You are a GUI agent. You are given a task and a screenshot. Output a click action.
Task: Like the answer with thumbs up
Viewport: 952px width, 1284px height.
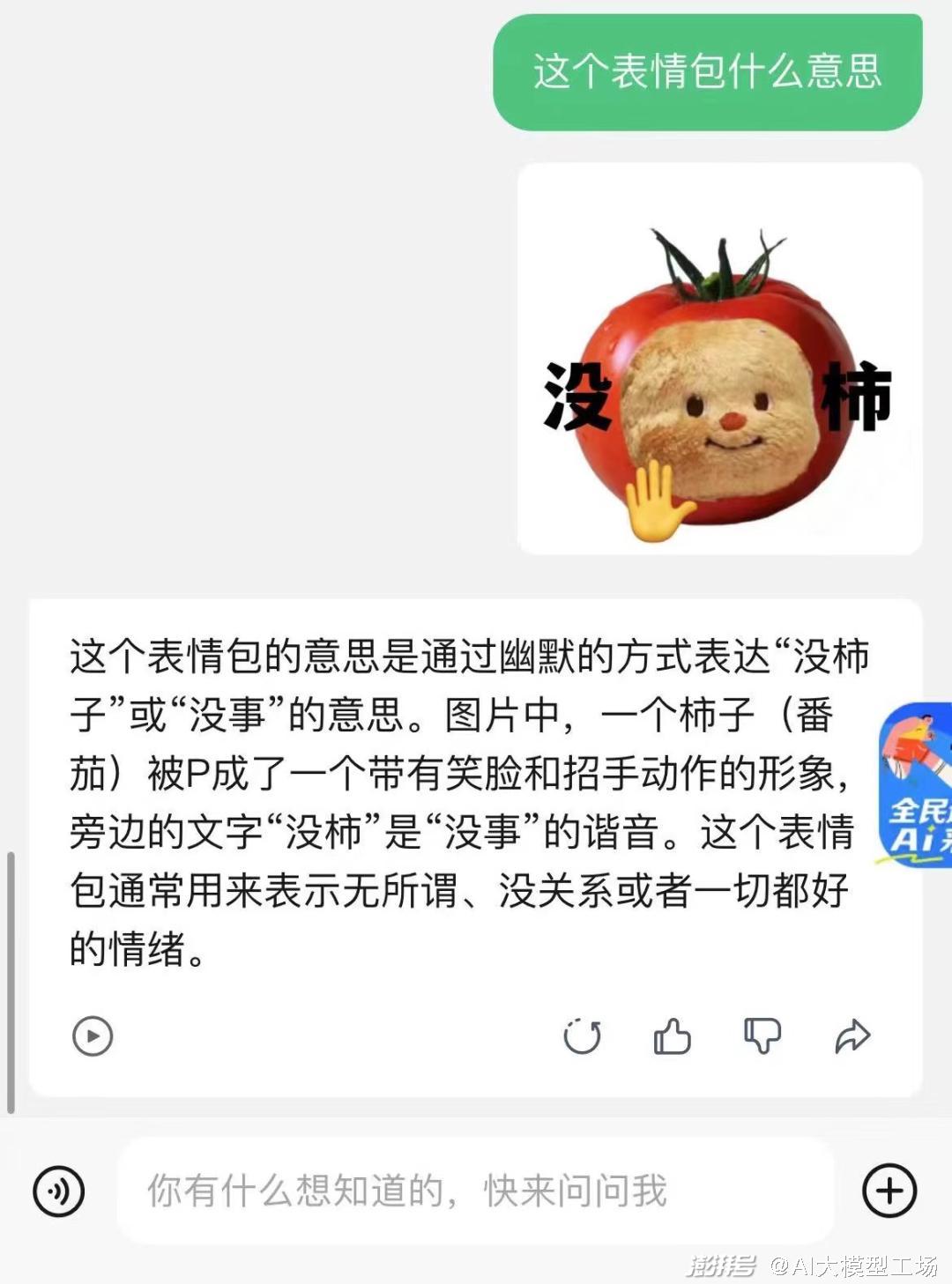point(673,1036)
